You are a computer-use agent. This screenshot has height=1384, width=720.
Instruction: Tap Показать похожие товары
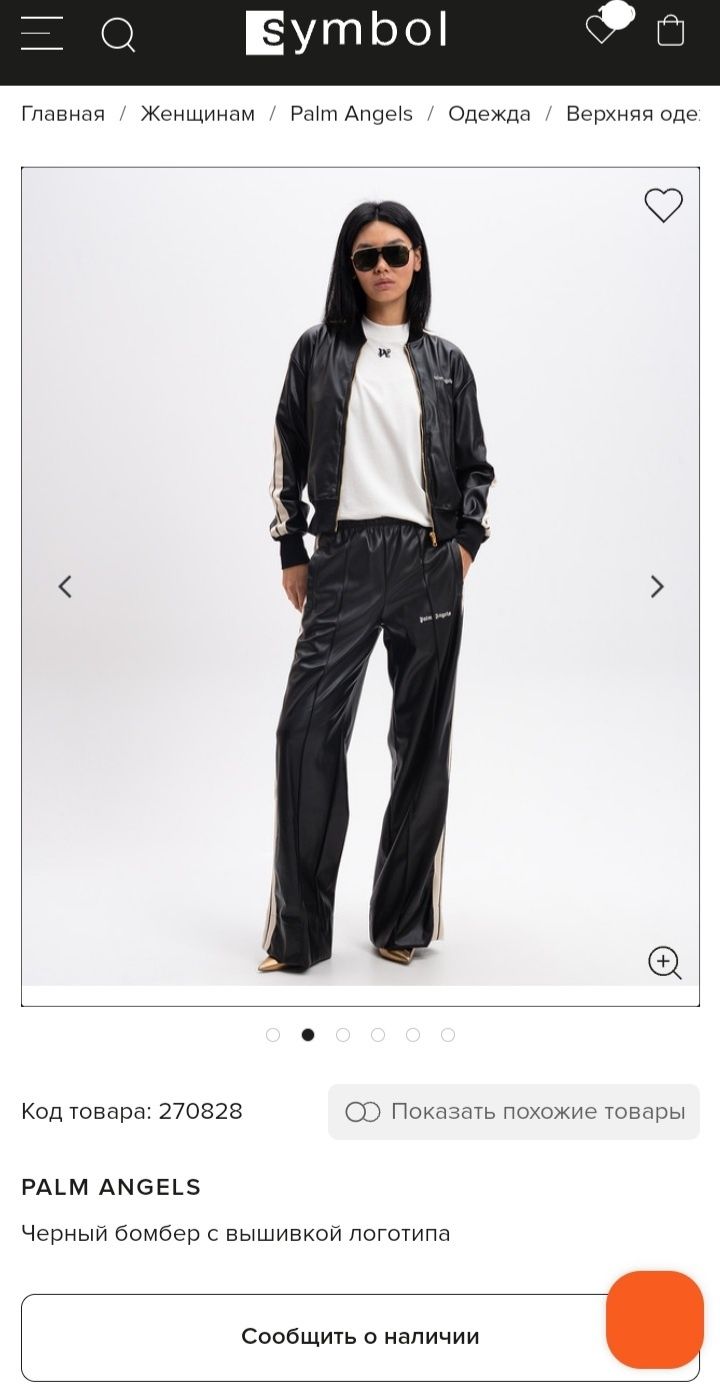click(514, 1112)
